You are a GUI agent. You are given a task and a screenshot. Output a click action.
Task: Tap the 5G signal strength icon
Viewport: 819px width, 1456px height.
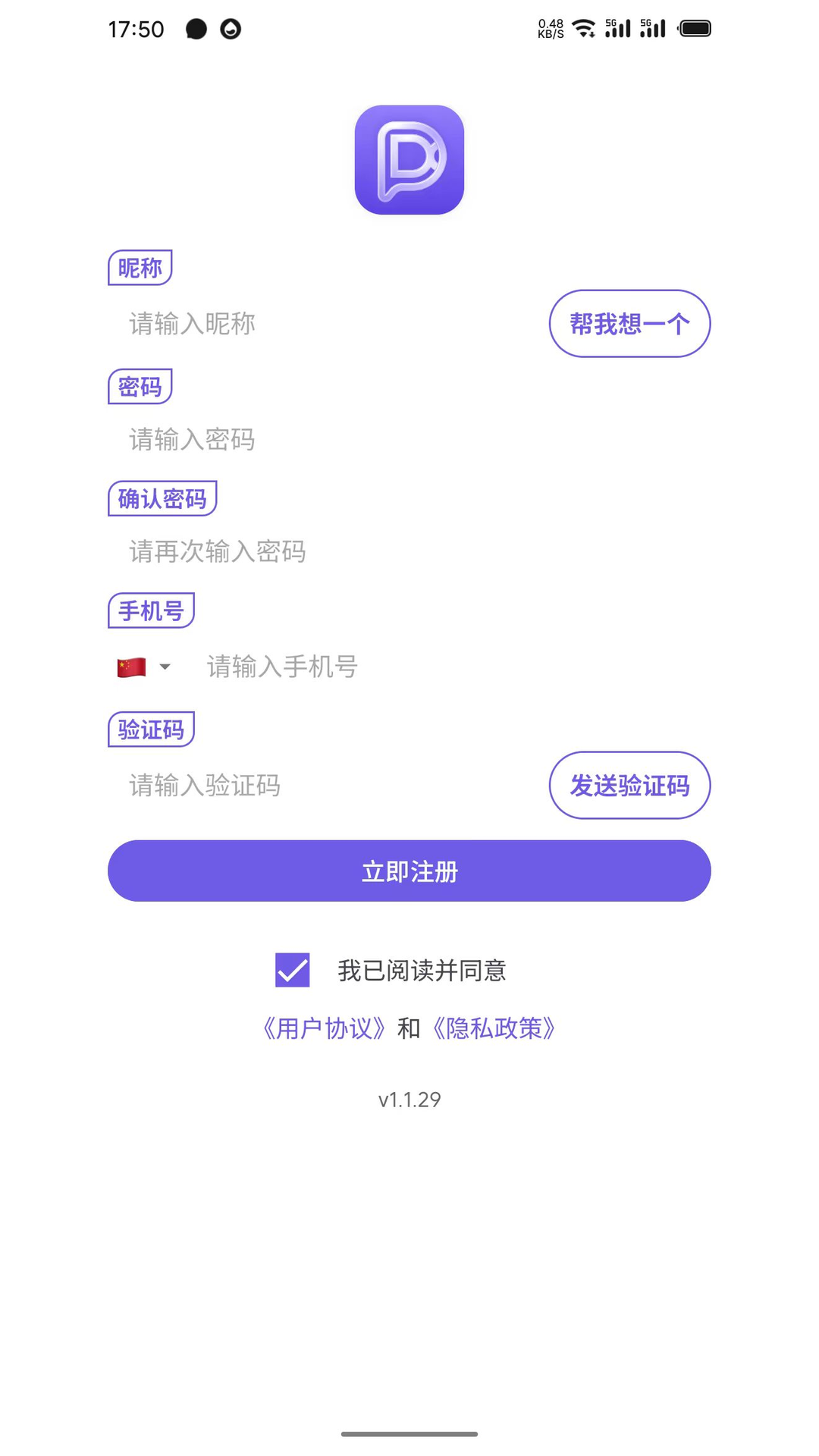pyautogui.click(x=618, y=28)
